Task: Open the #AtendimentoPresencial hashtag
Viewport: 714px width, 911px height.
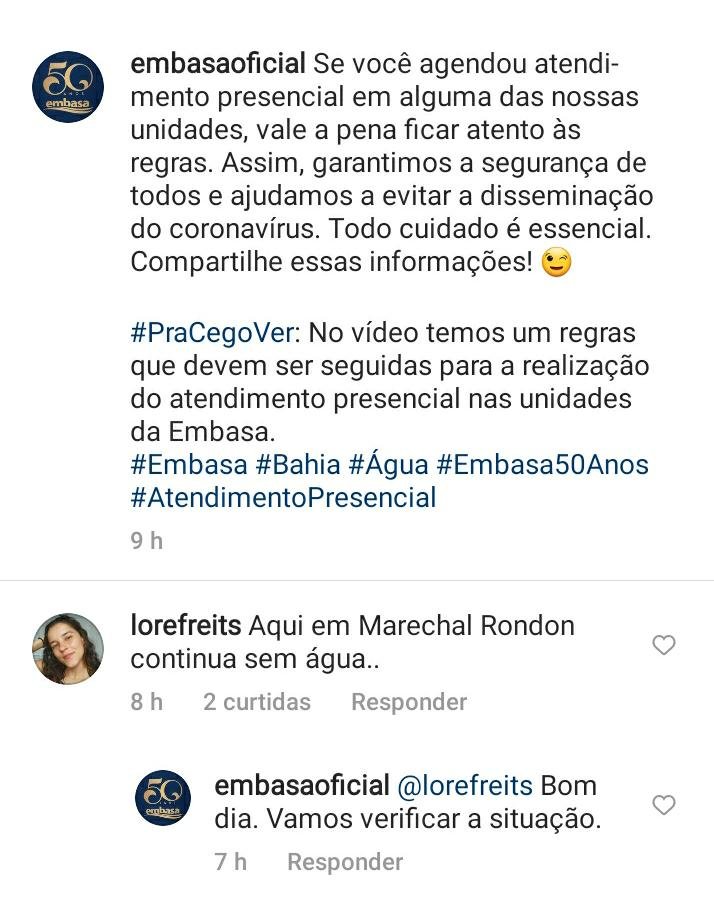Action: pos(283,497)
